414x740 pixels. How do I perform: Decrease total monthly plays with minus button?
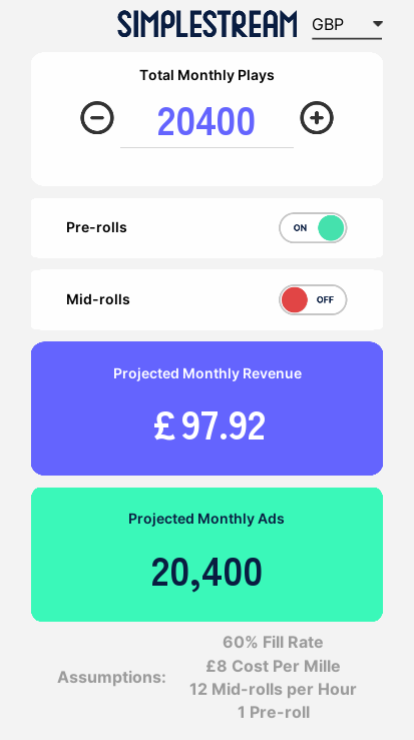pos(97,118)
